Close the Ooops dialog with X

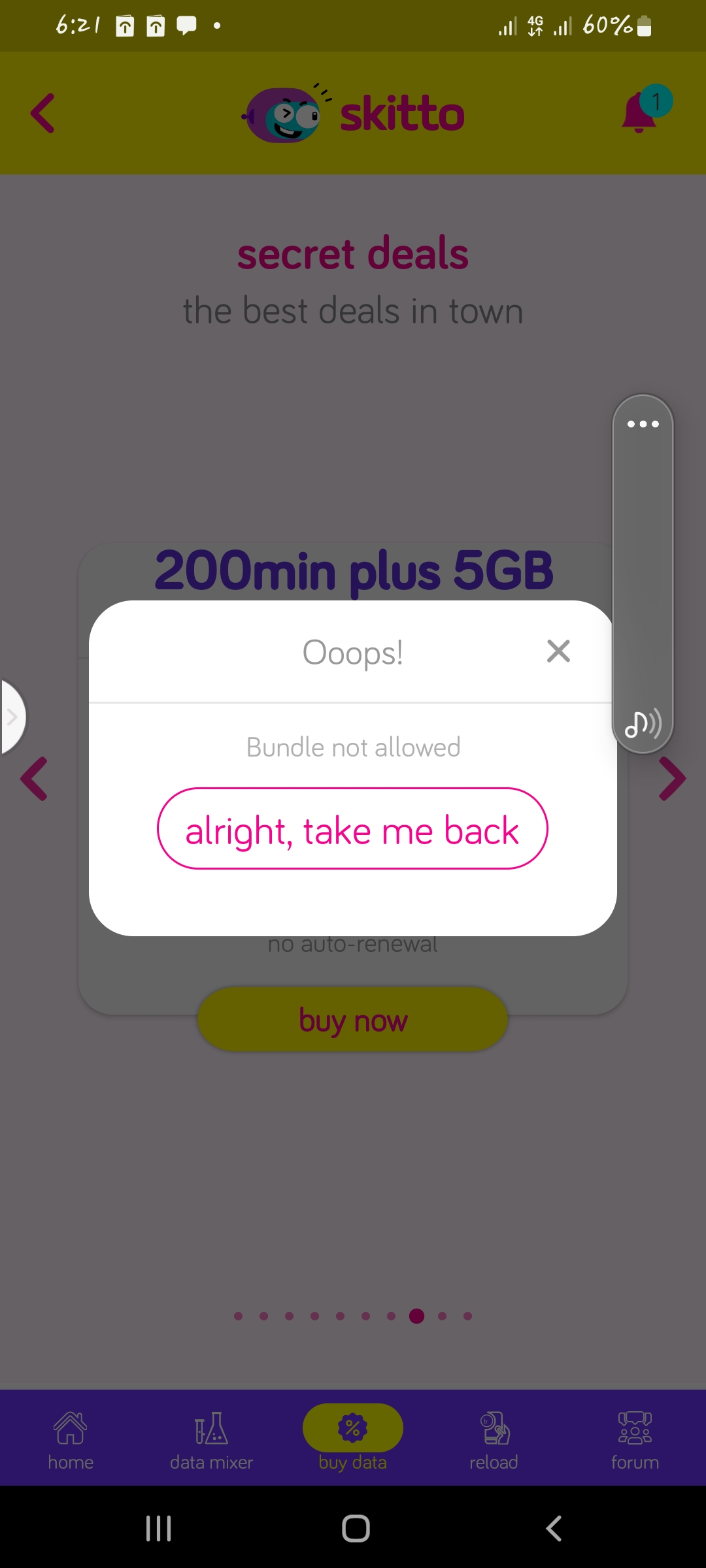[x=558, y=651]
